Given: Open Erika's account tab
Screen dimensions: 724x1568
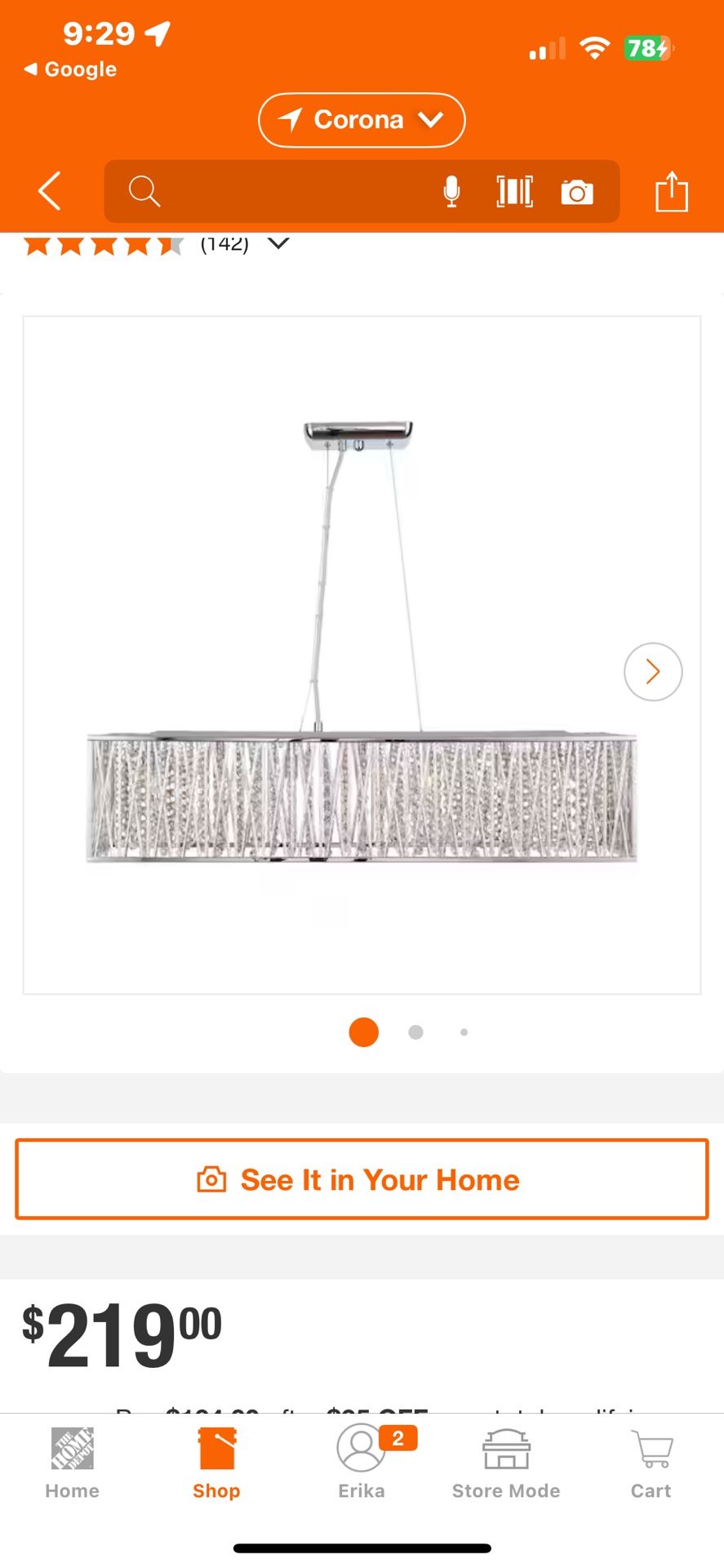Looking at the screenshot, I should [x=362, y=1463].
